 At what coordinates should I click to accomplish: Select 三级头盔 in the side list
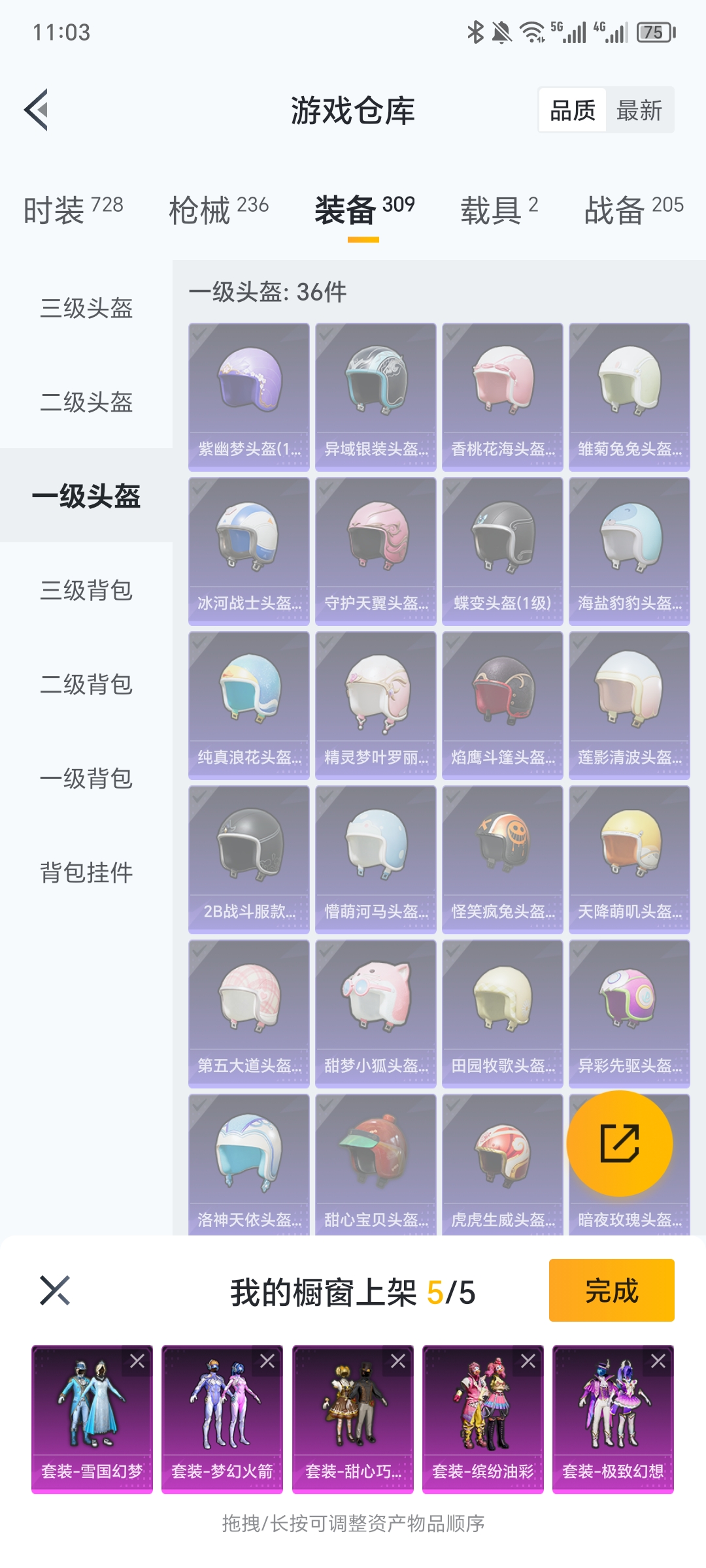tap(86, 308)
